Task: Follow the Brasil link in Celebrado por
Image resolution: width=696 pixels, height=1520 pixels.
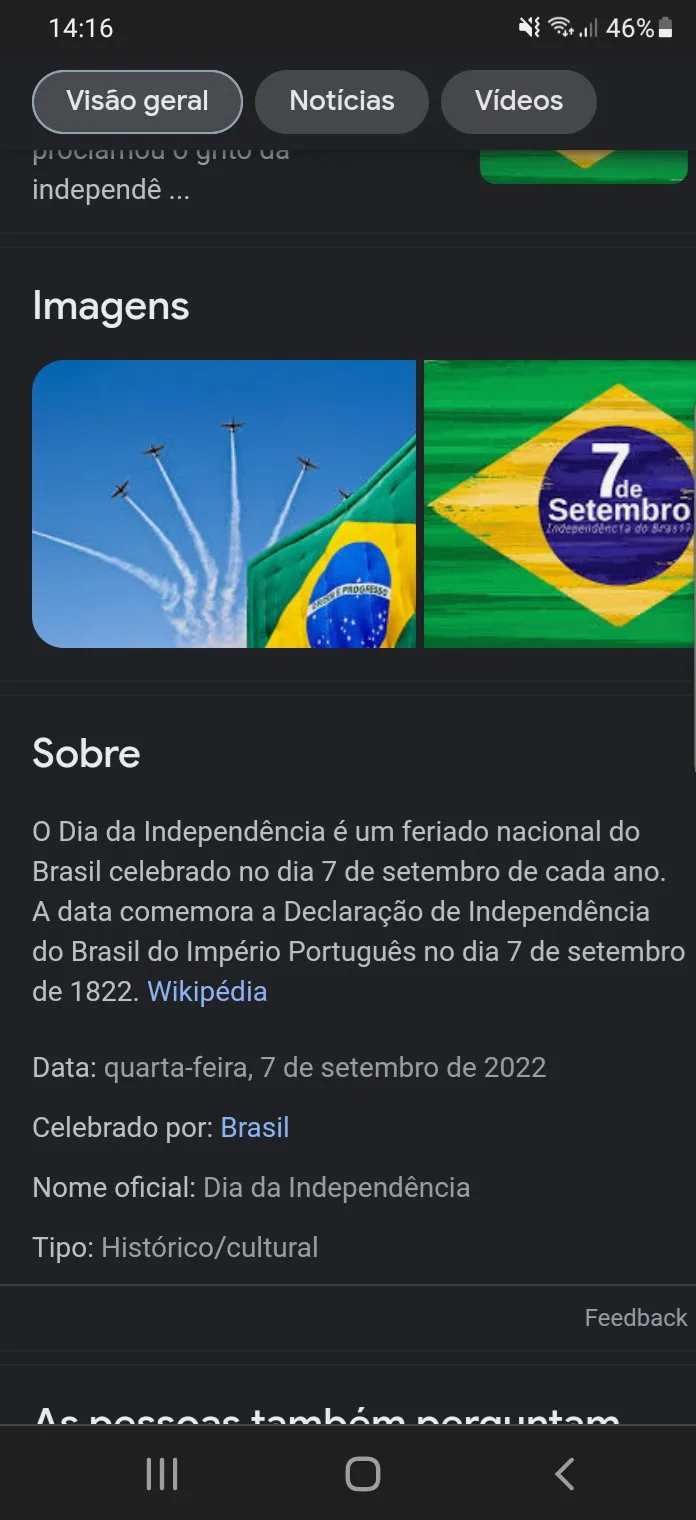Action: 255,1127
